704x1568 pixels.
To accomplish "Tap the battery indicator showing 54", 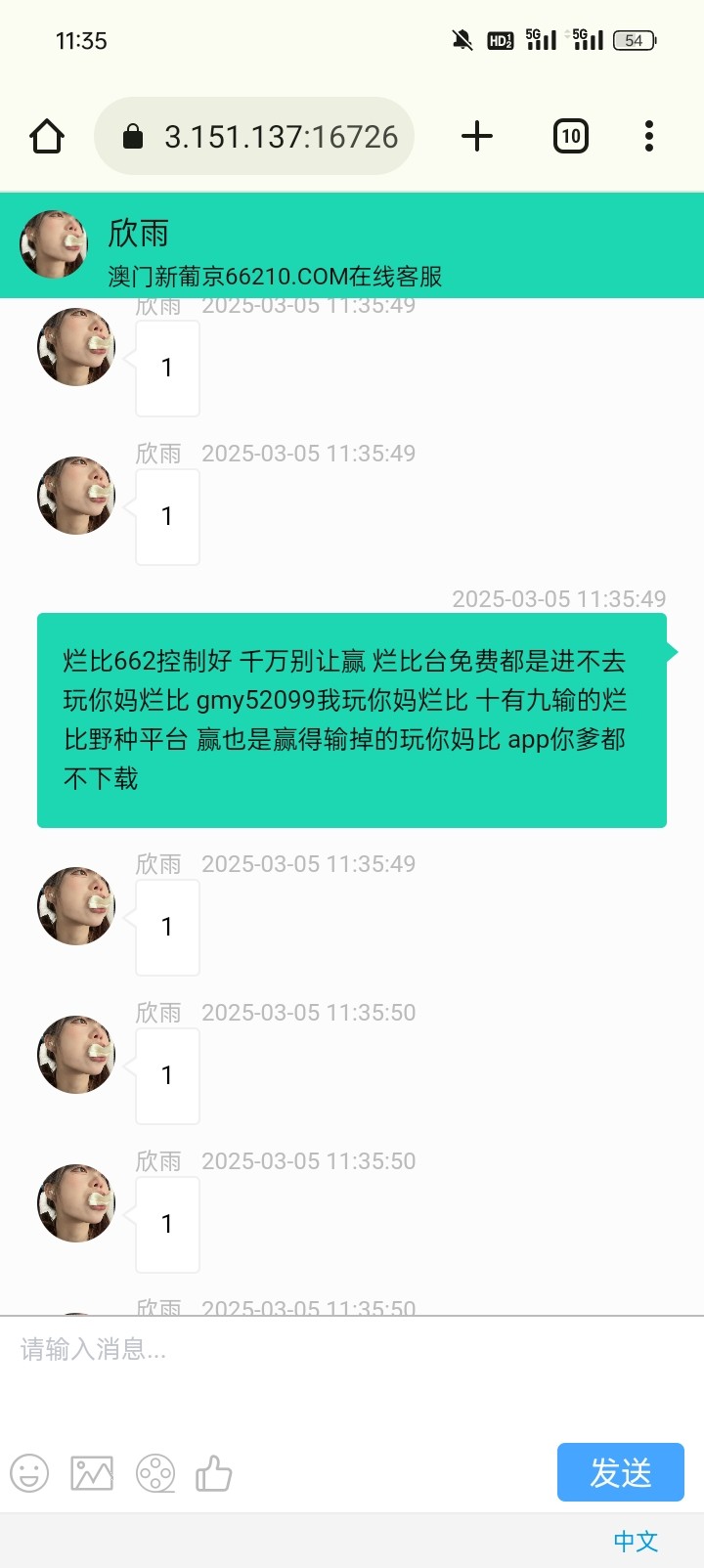I will point(634,40).
